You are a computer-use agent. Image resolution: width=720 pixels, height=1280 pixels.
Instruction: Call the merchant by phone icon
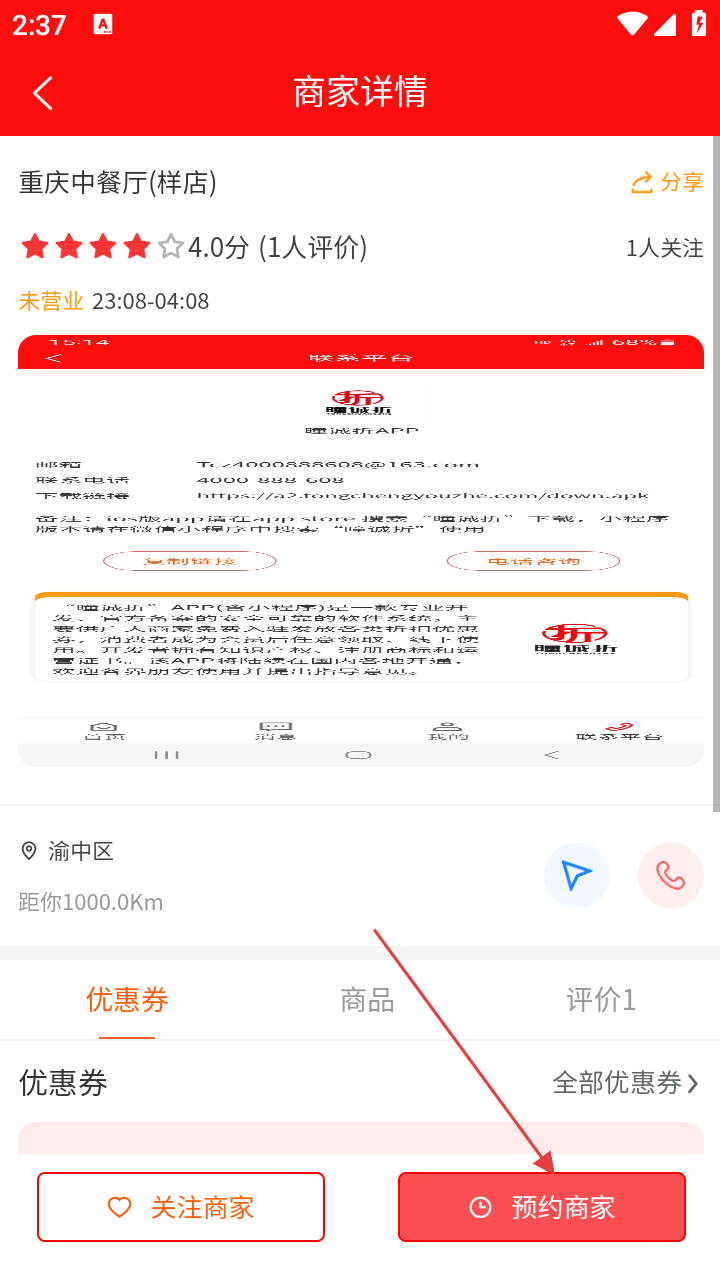tap(670, 875)
